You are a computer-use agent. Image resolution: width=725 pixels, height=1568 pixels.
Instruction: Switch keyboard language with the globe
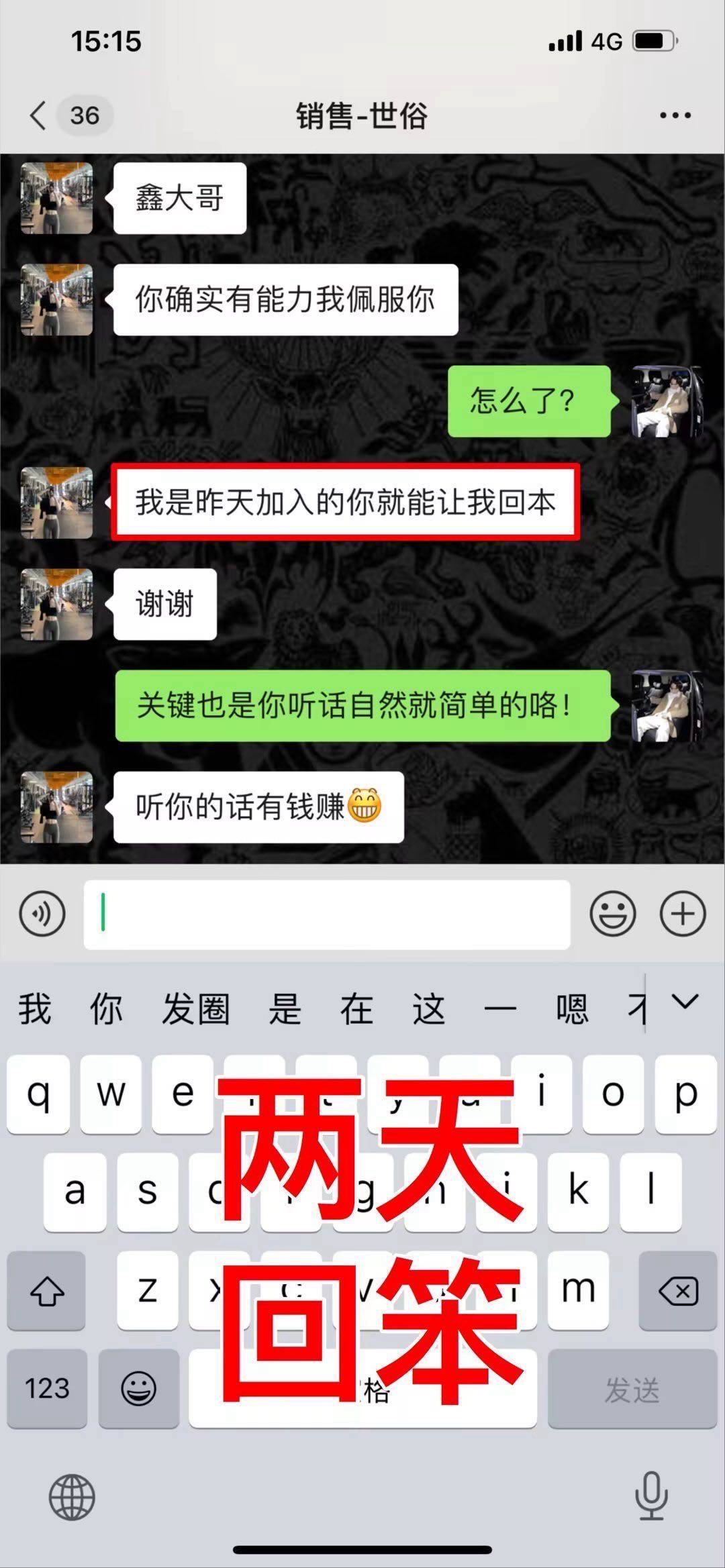(72, 1497)
